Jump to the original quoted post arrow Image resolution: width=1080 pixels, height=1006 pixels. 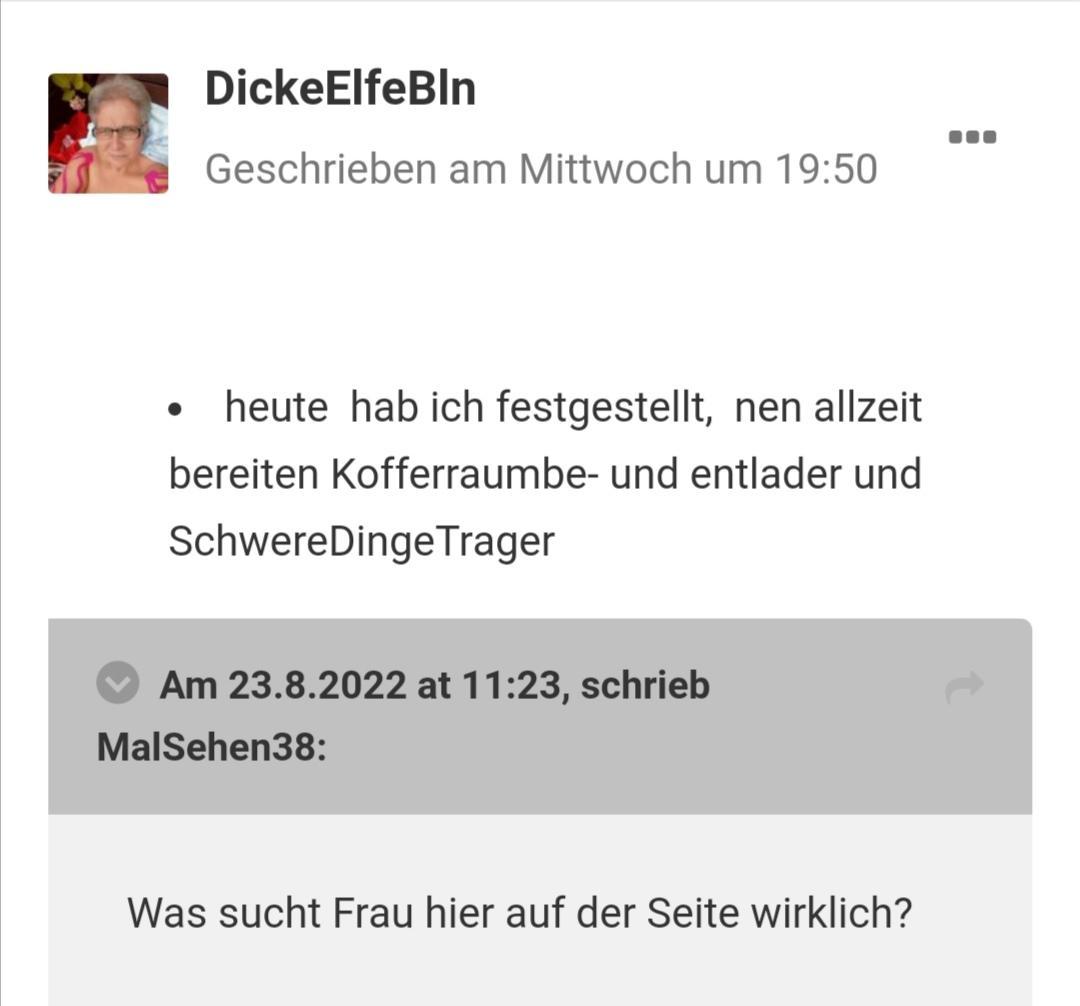pyautogui.click(x=964, y=687)
